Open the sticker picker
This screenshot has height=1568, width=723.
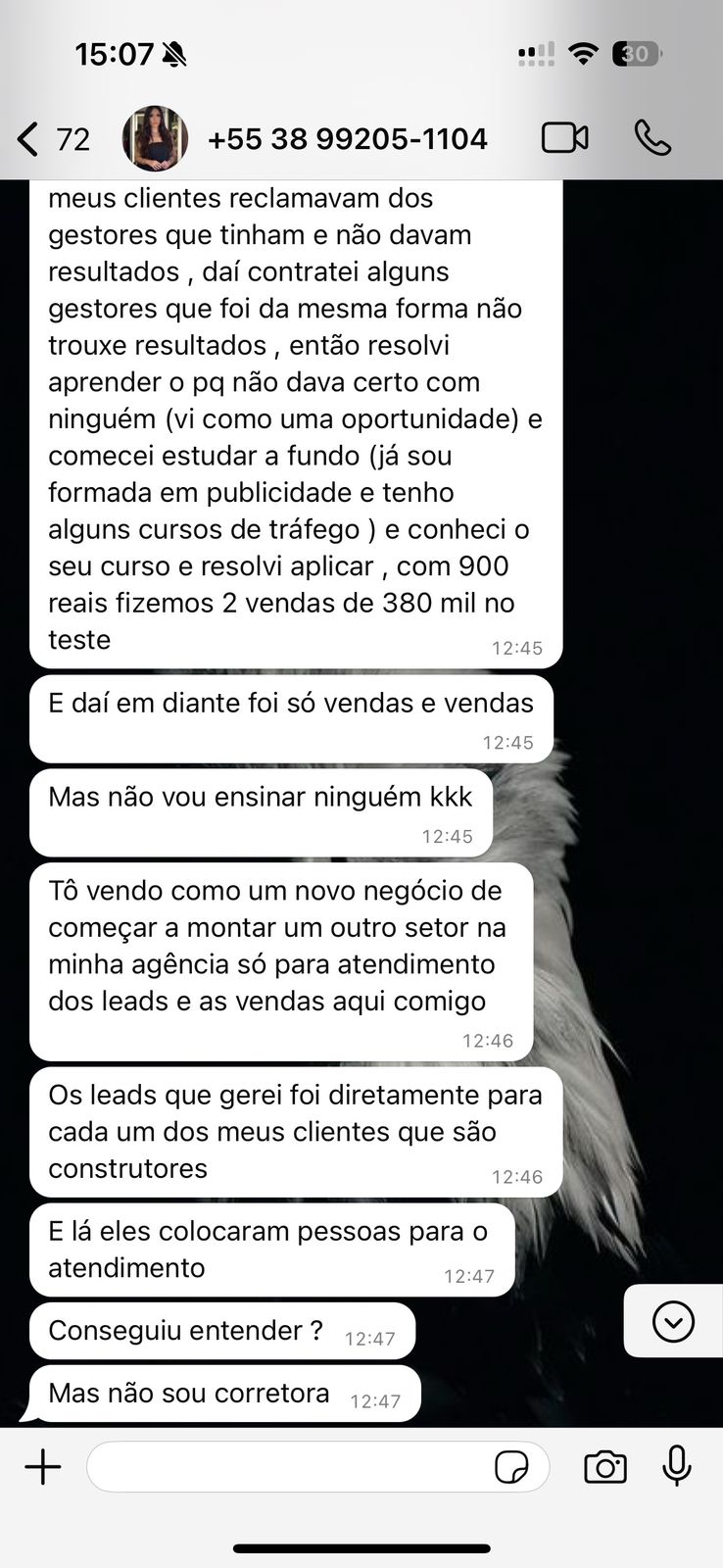pos(511,1467)
